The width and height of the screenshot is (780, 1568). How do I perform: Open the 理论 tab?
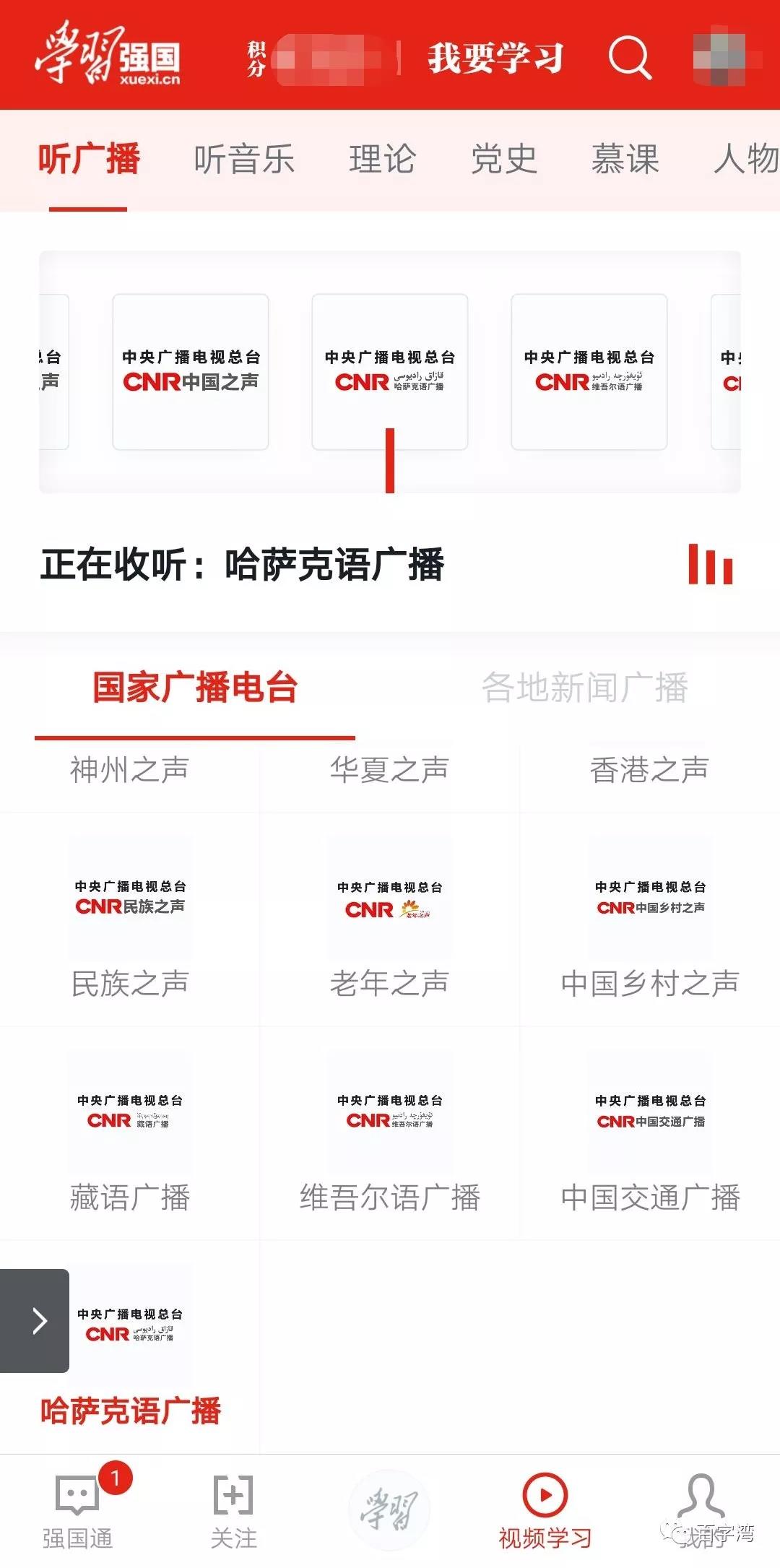point(383,159)
